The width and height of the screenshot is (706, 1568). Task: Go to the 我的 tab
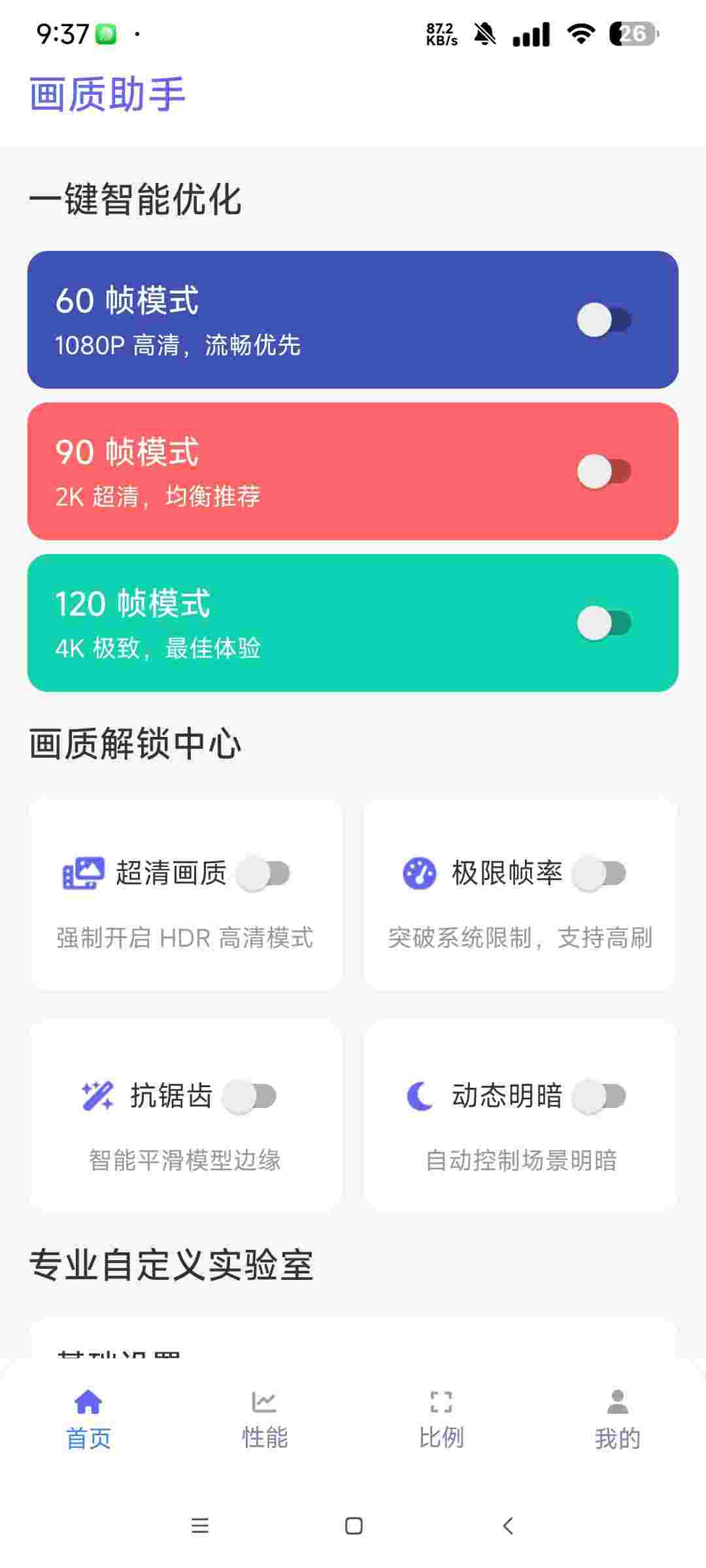click(x=617, y=1419)
